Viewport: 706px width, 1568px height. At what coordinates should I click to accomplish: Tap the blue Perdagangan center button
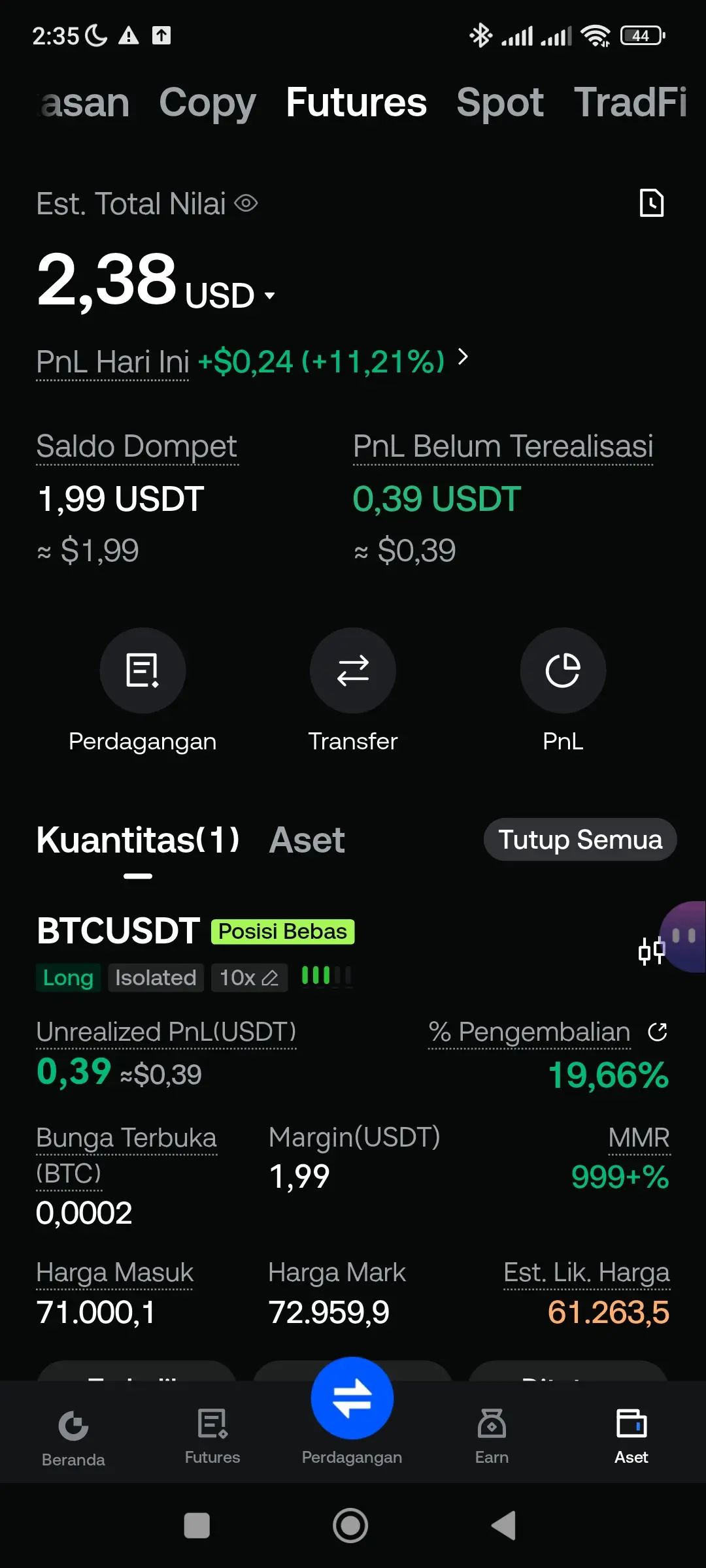pyautogui.click(x=352, y=1399)
